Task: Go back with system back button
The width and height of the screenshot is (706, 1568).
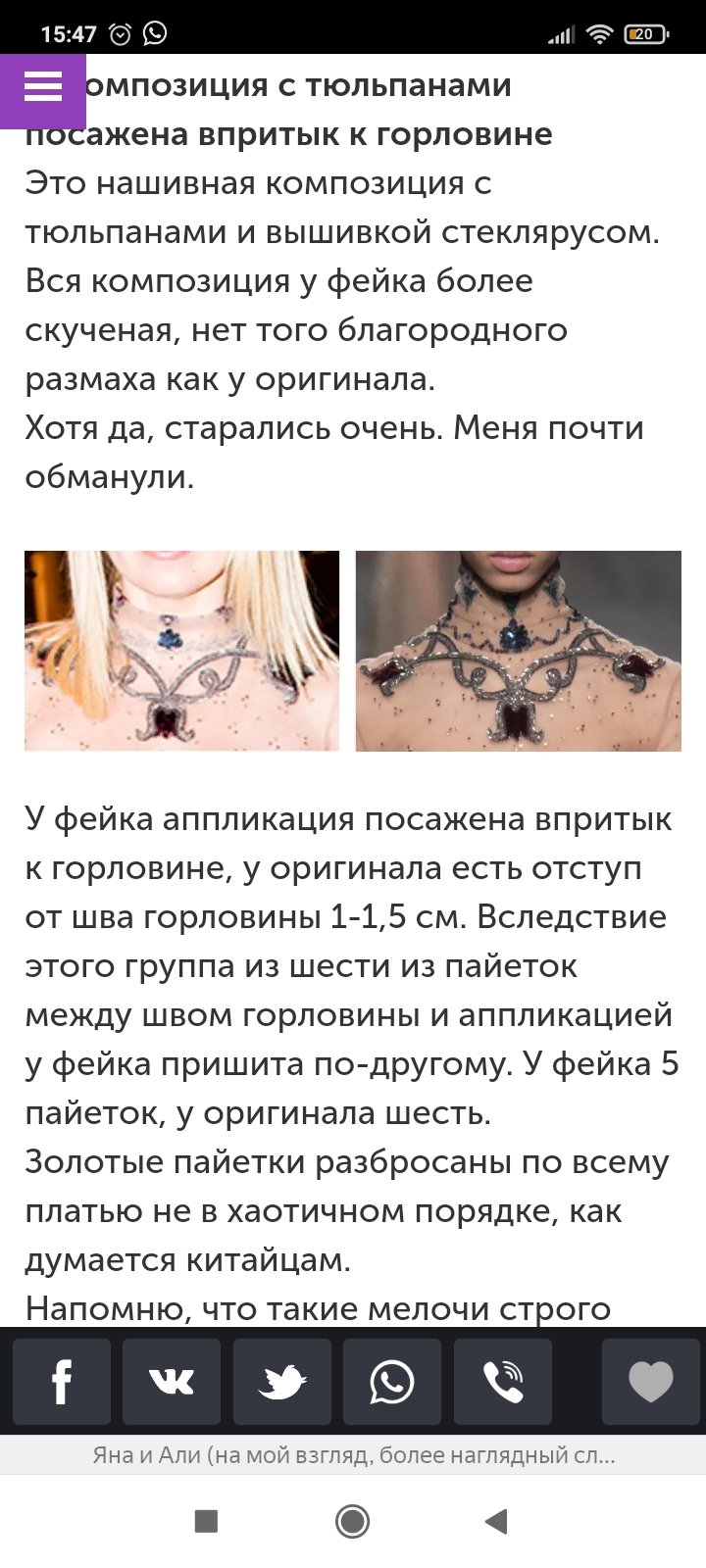Action: click(497, 1521)
